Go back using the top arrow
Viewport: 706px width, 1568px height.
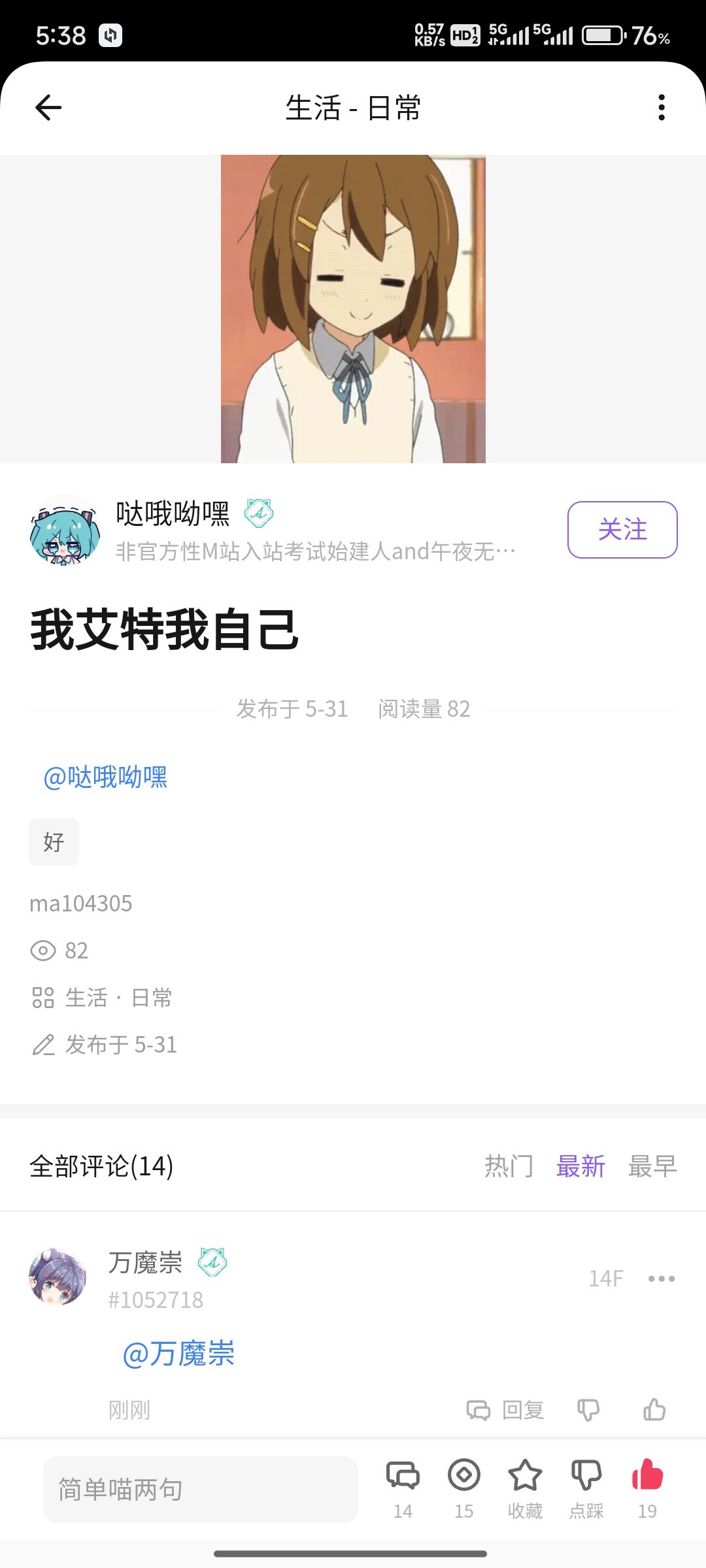point(48,108)
